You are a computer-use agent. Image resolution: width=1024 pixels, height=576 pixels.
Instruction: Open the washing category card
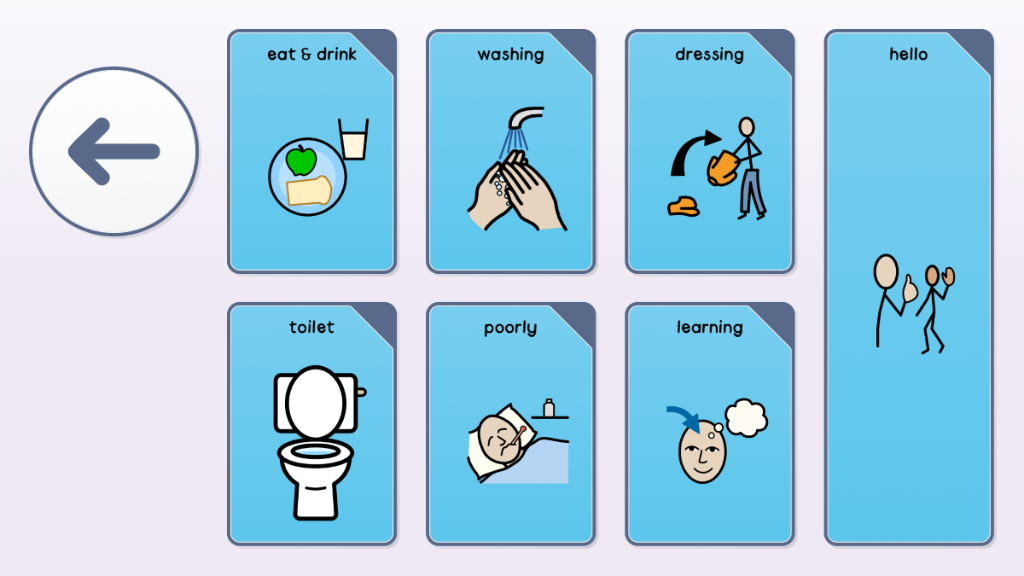(x=511, y=152)
